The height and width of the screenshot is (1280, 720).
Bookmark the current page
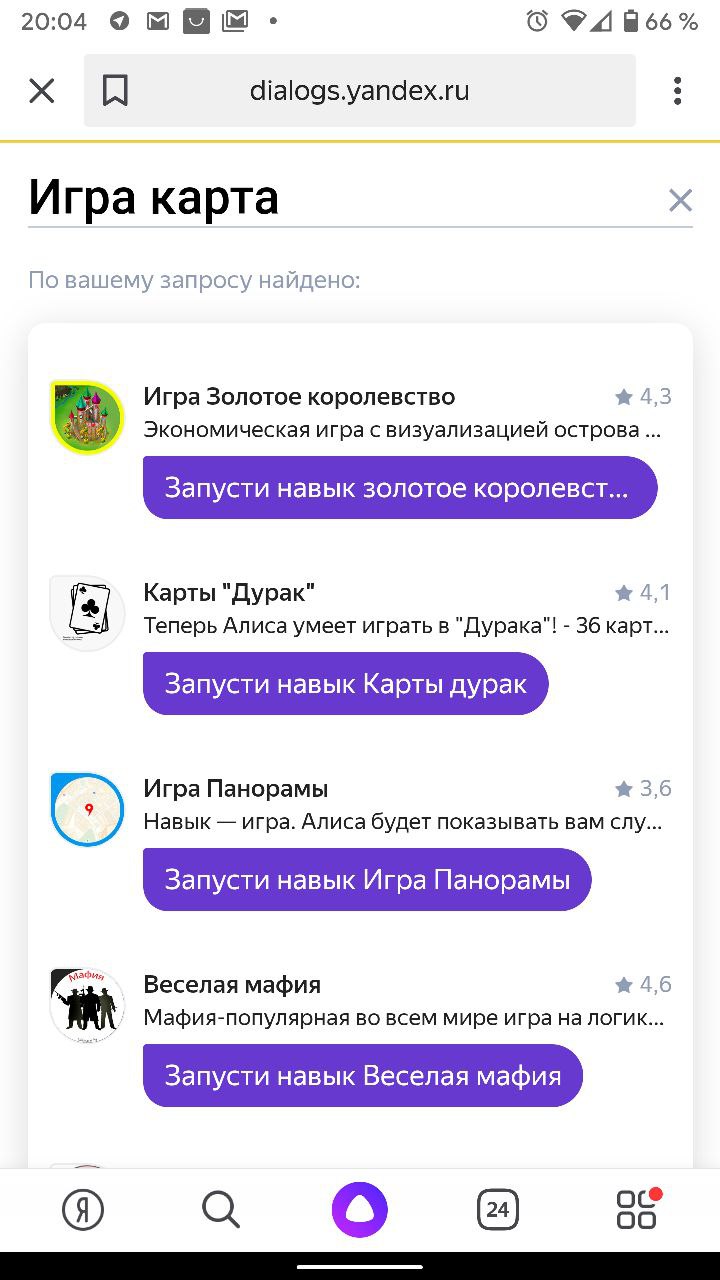pos(115,91)
